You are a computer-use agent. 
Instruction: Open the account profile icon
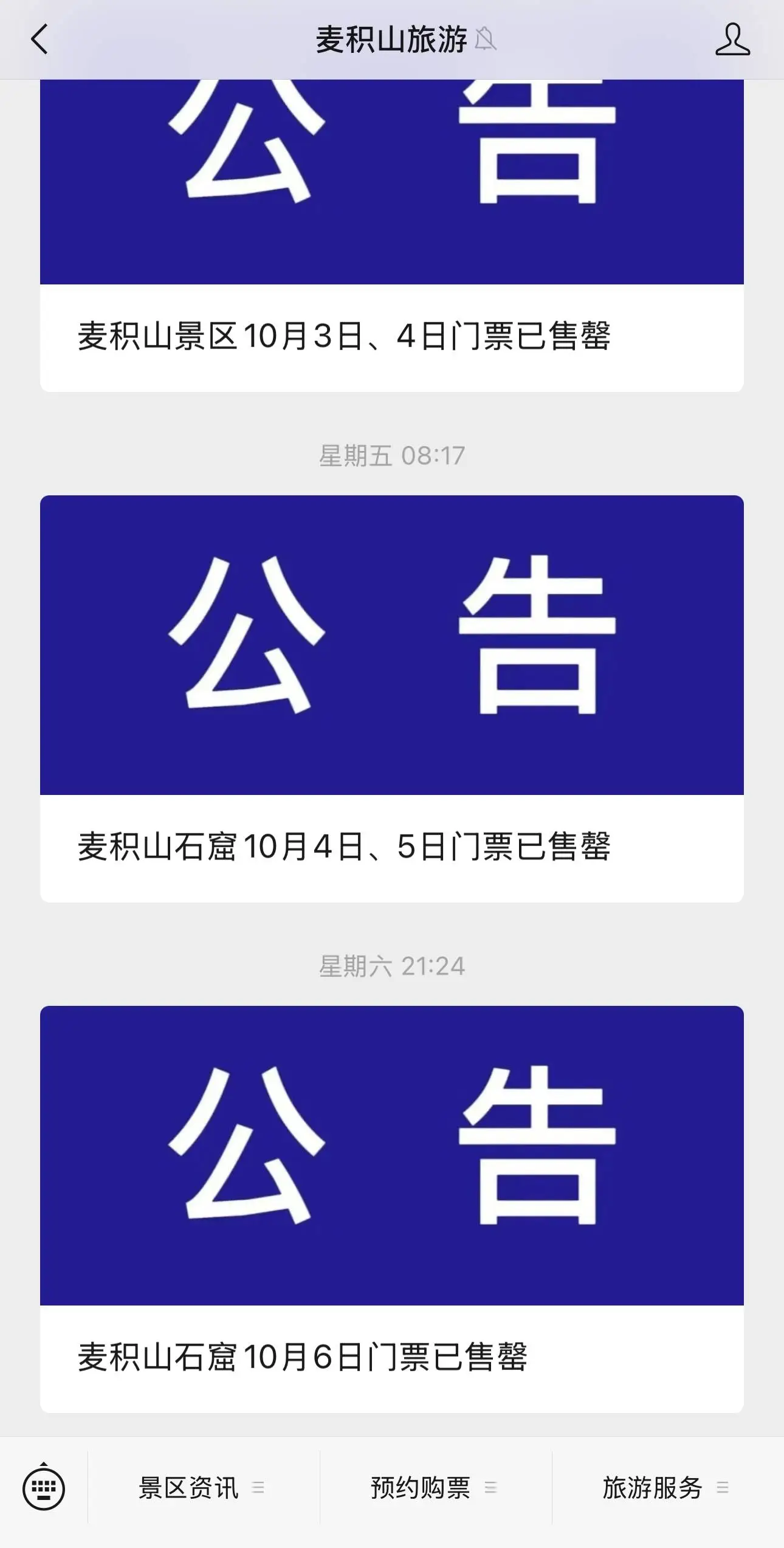(732, 40)
